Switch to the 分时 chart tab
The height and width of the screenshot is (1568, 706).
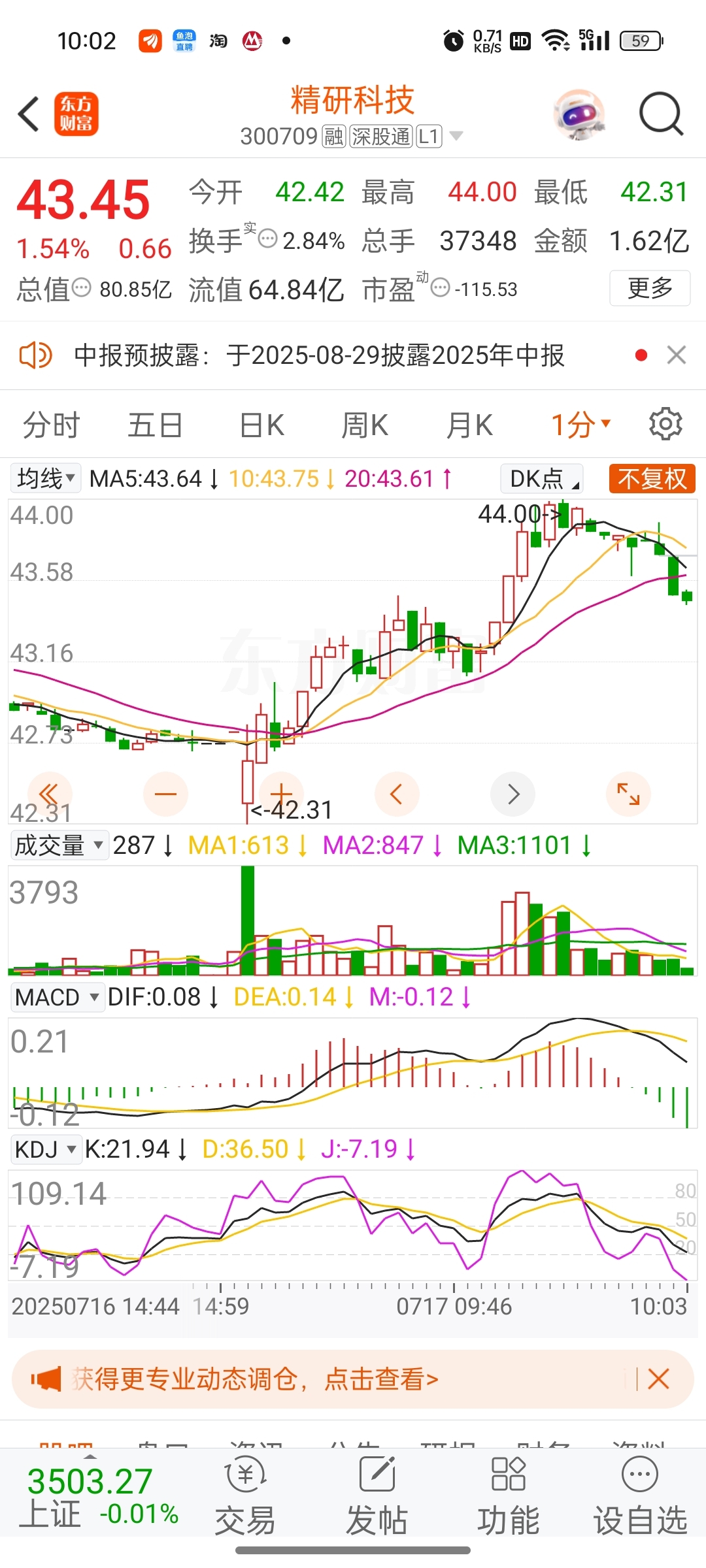[x=51, y=425]
